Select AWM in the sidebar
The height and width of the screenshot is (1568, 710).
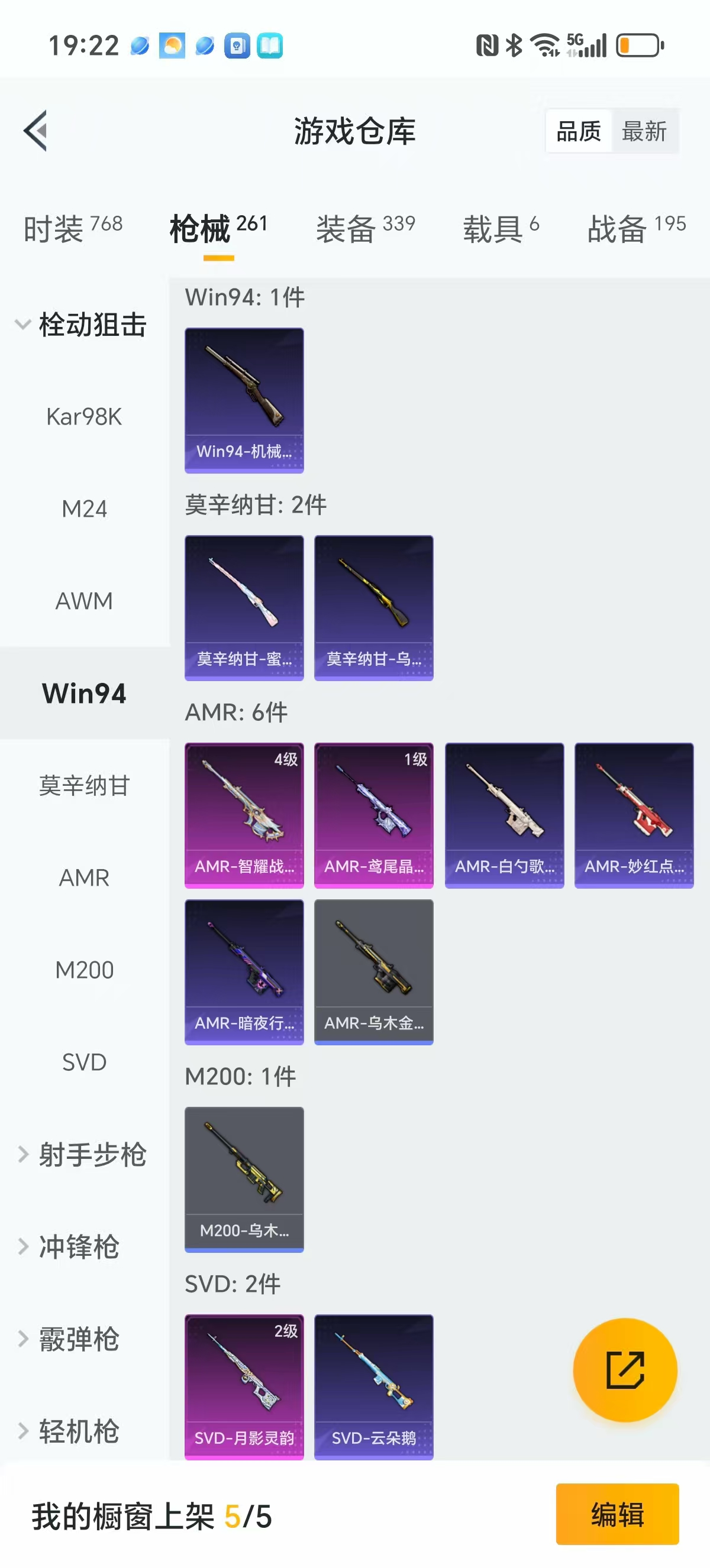tap(84, 601)
